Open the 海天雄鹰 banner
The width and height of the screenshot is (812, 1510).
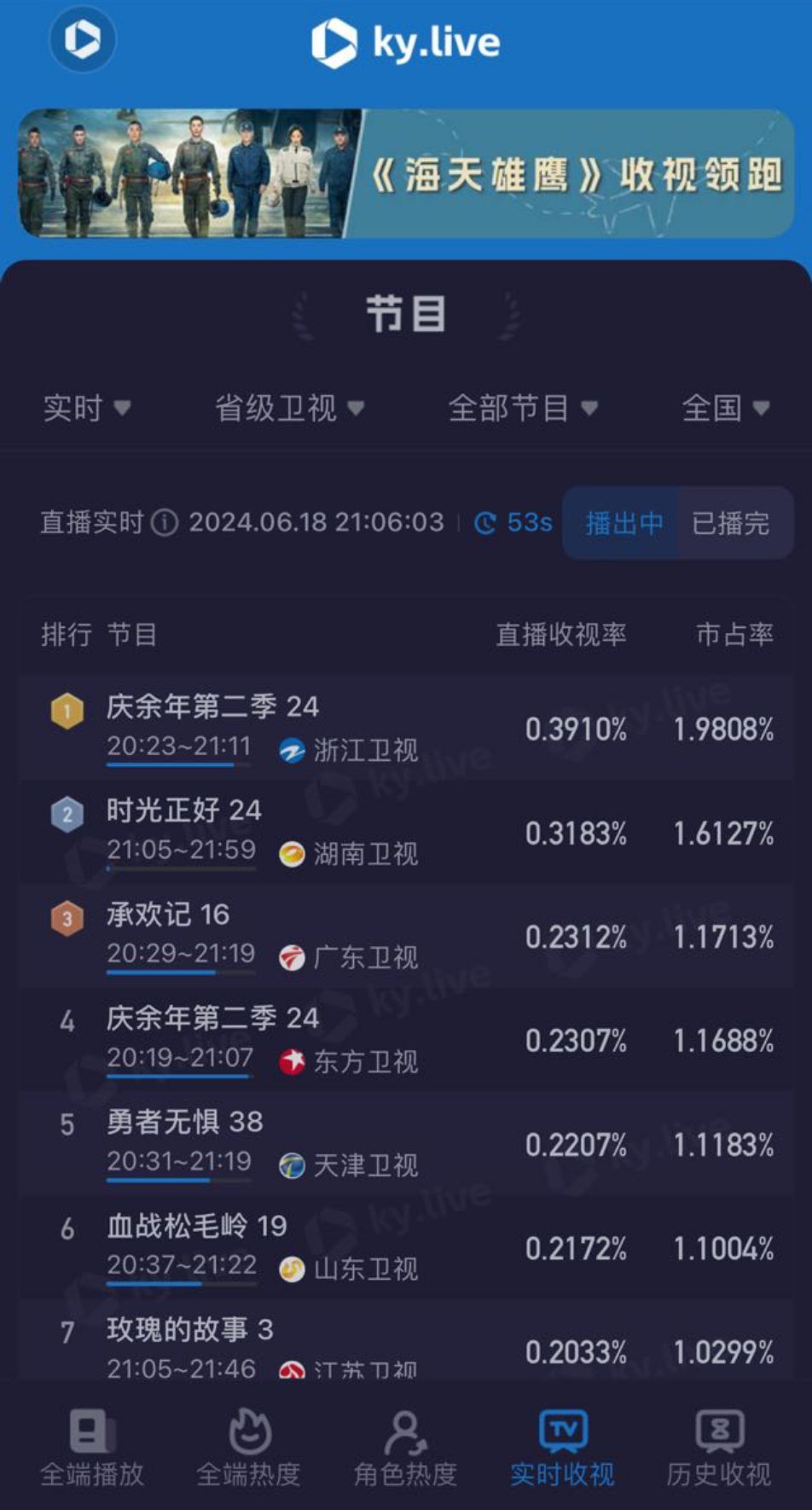(406, 174)
